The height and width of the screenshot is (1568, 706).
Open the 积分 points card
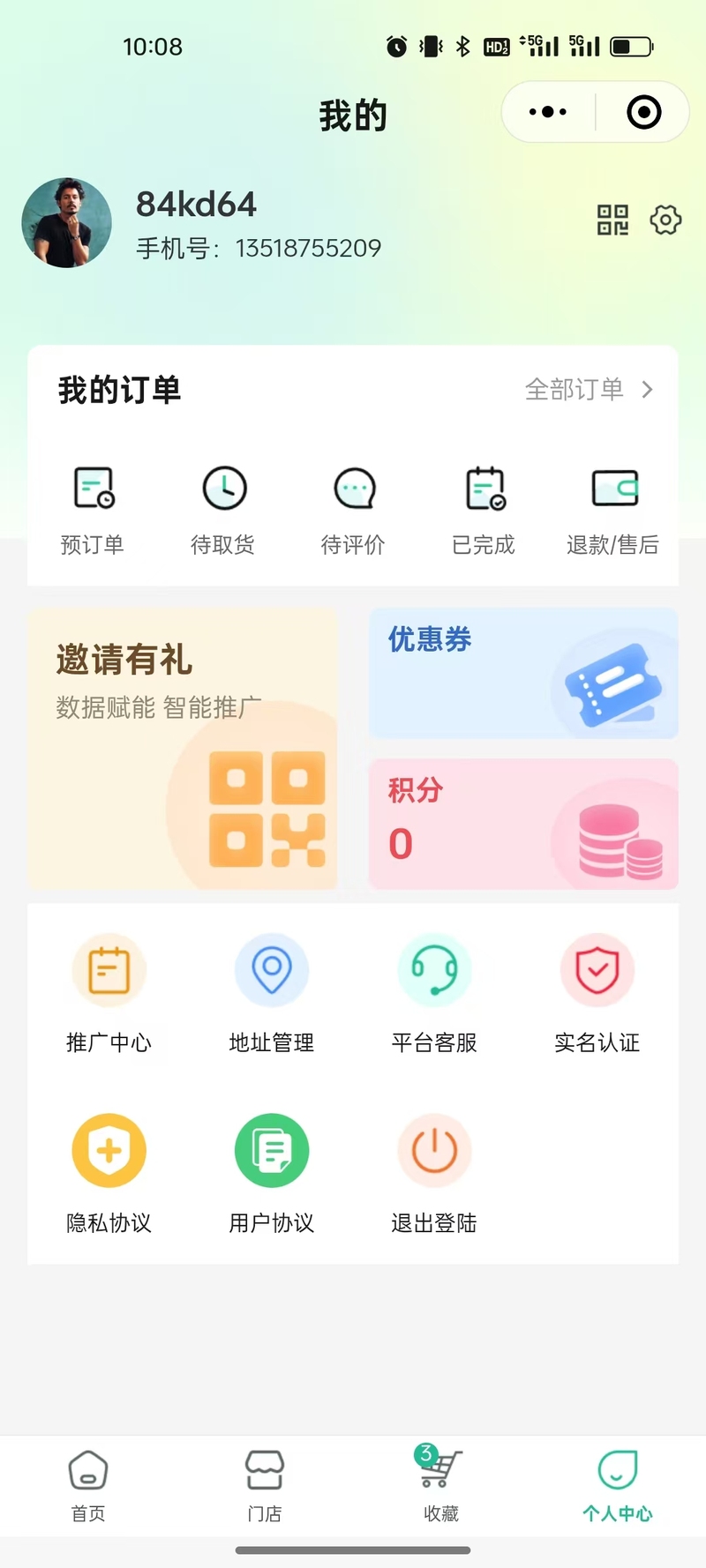click(x=523, y=824)
